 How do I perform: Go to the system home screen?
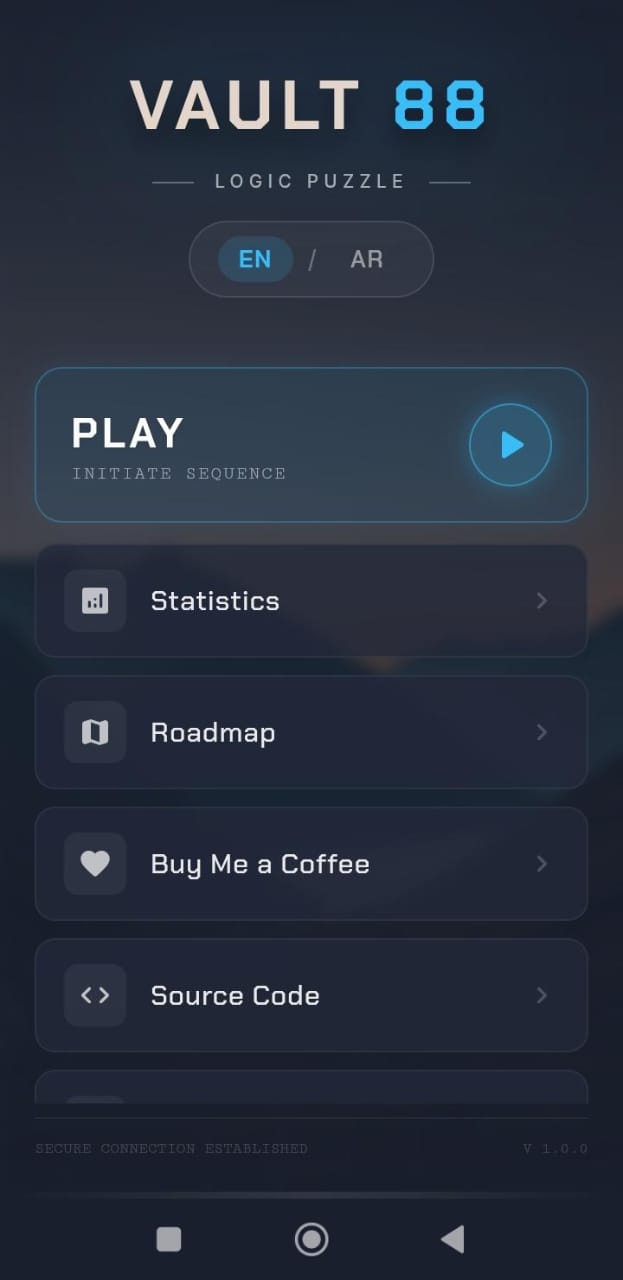[x=311, y=1240]
